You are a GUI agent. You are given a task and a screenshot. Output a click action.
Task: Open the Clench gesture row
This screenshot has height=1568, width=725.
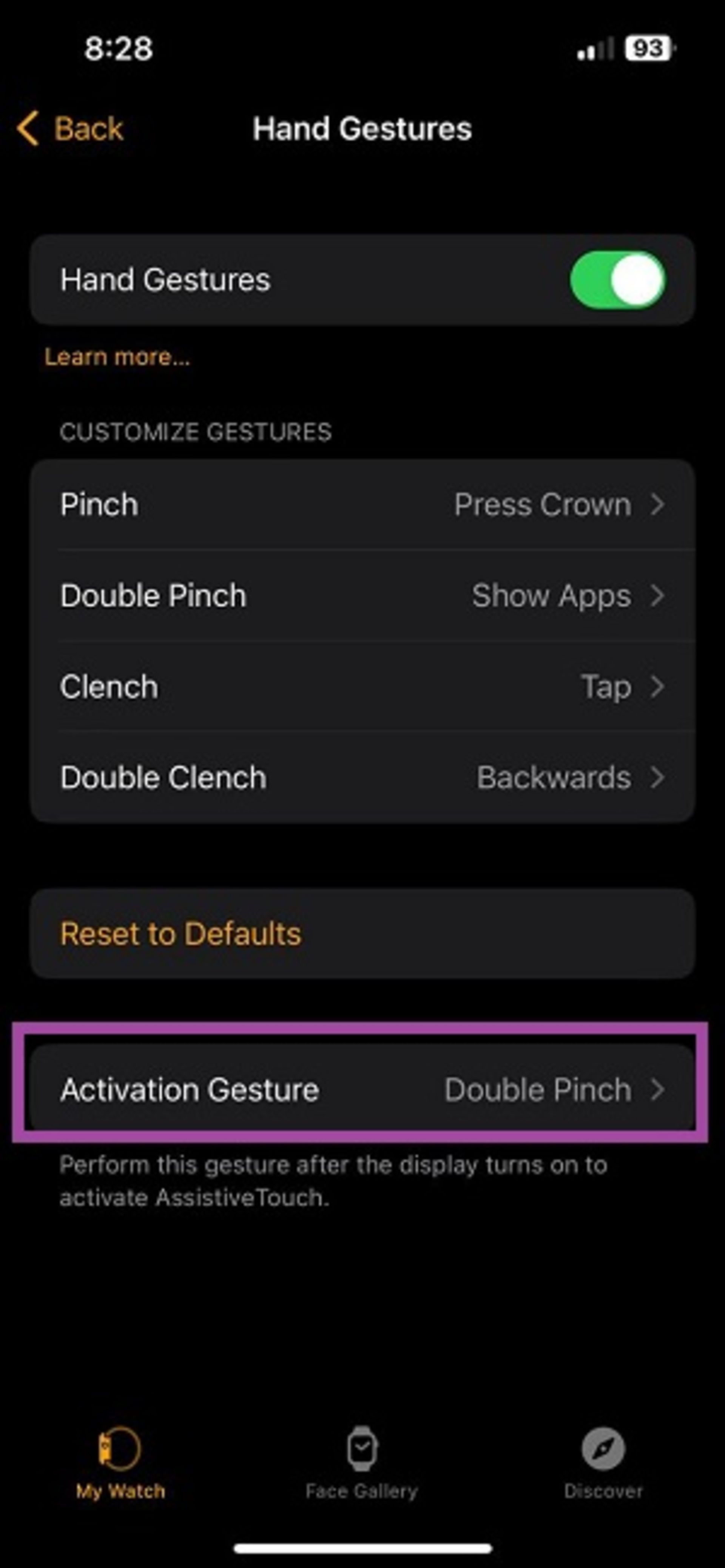point(362,687)
